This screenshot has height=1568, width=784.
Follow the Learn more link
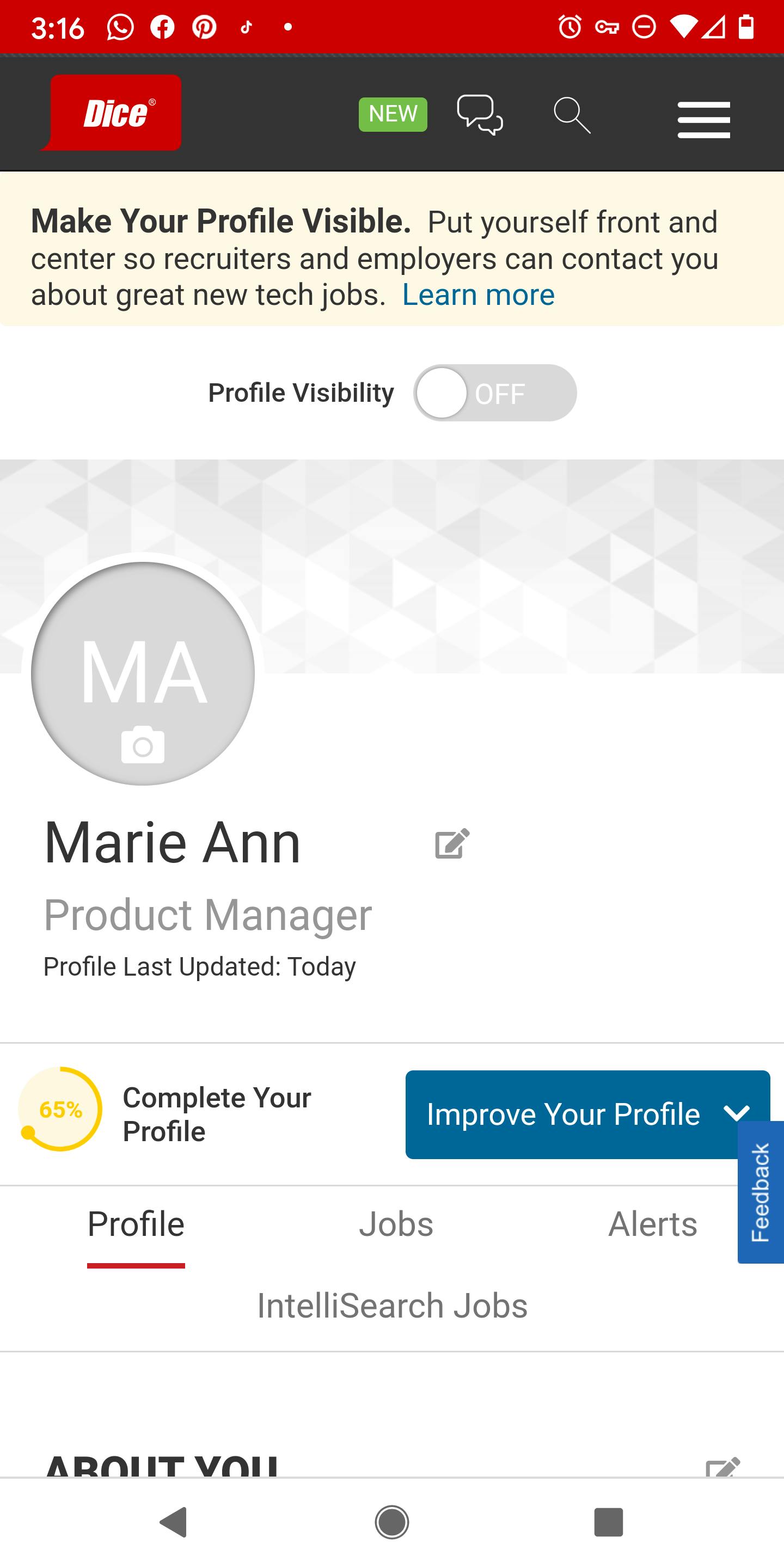pyautogui.click(x=479, y=295)
